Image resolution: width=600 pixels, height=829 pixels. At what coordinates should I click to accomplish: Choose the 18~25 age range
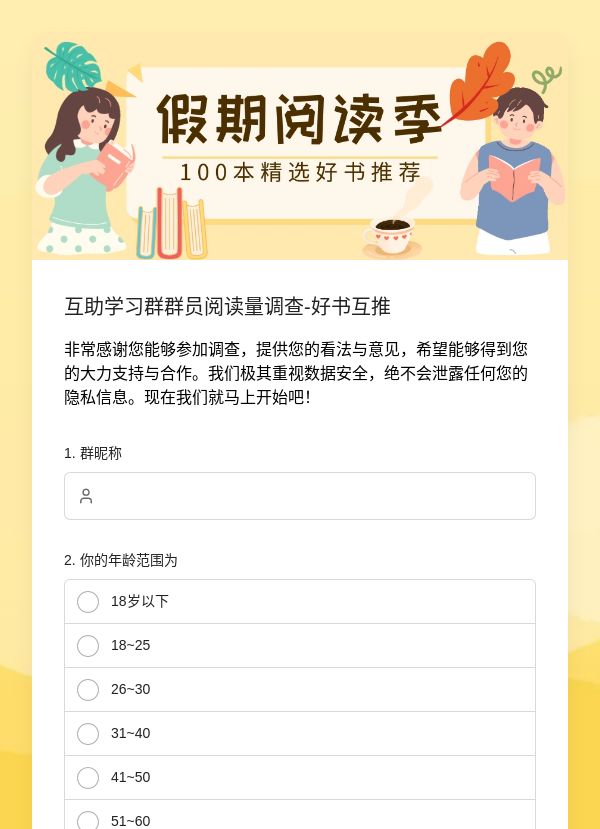(300, 646)
